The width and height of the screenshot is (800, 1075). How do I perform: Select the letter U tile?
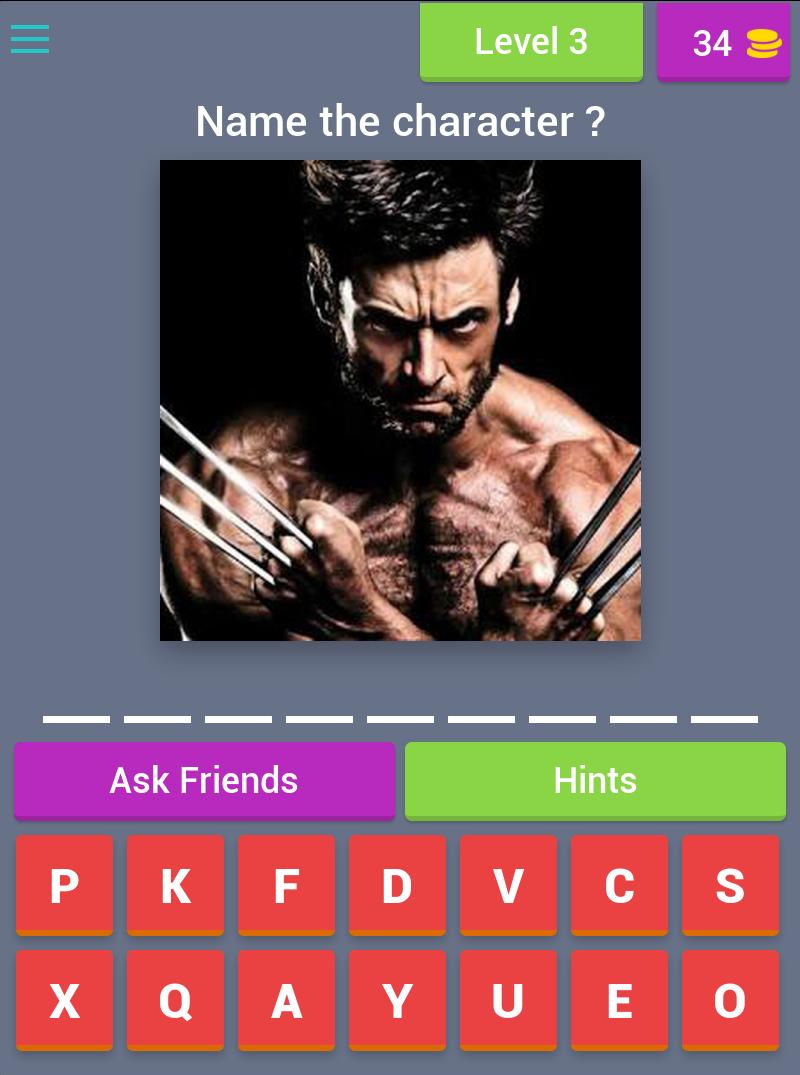508,1000
